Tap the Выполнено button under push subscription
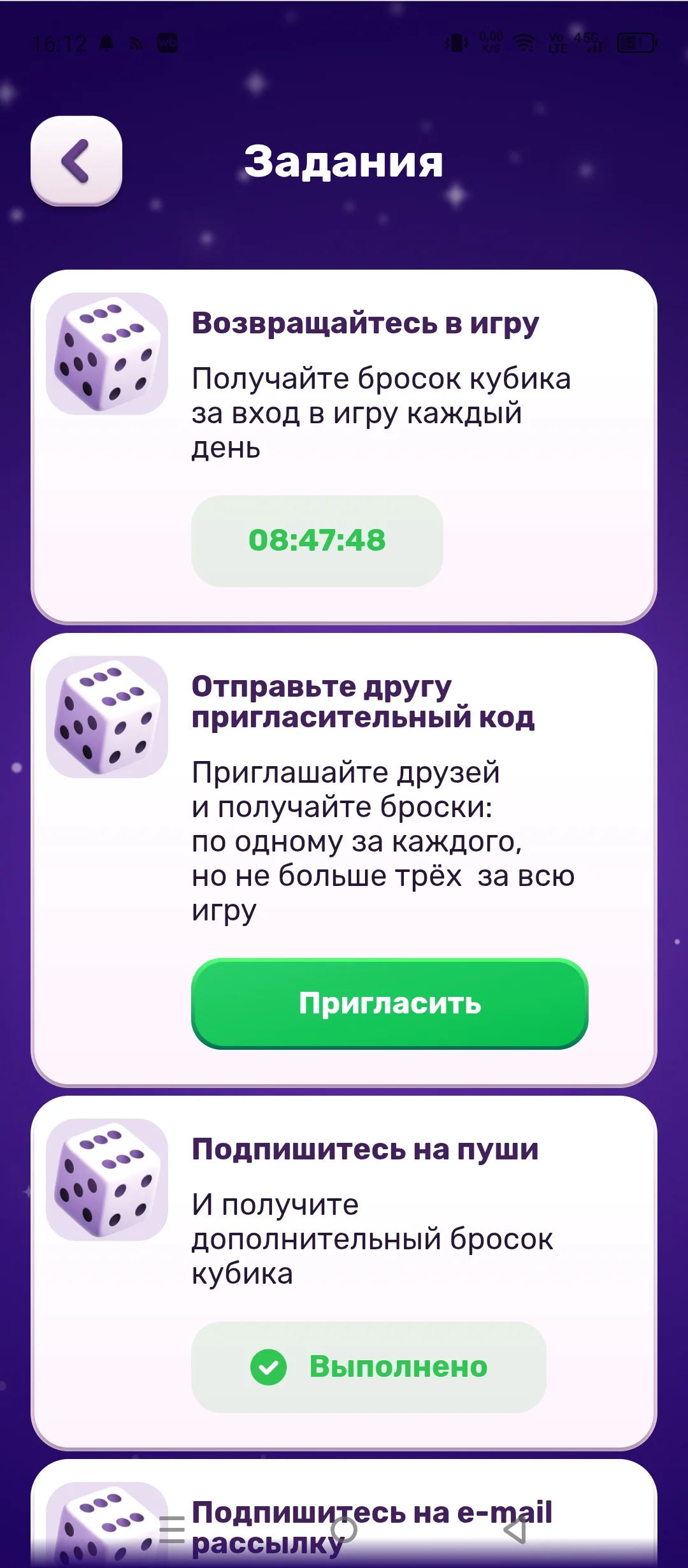This screenshot has height=1568, width=688. point(369,1367)
